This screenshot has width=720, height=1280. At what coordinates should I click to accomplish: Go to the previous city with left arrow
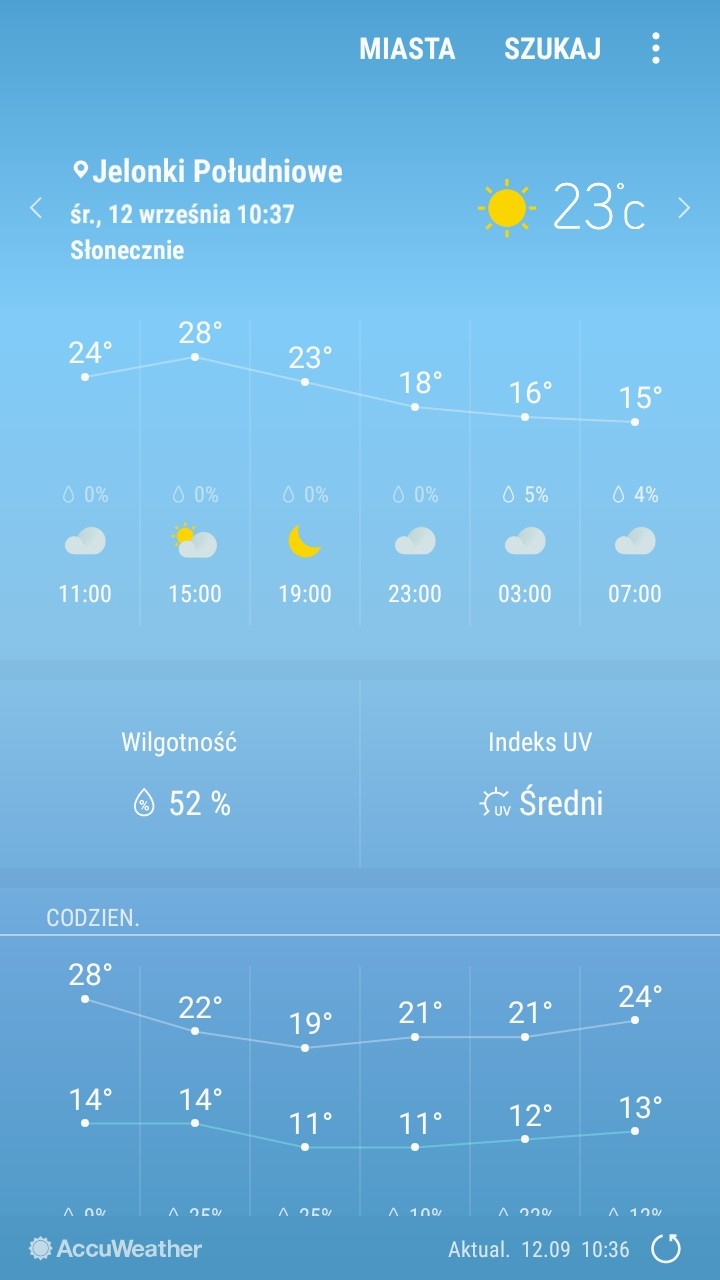[36, 208]
